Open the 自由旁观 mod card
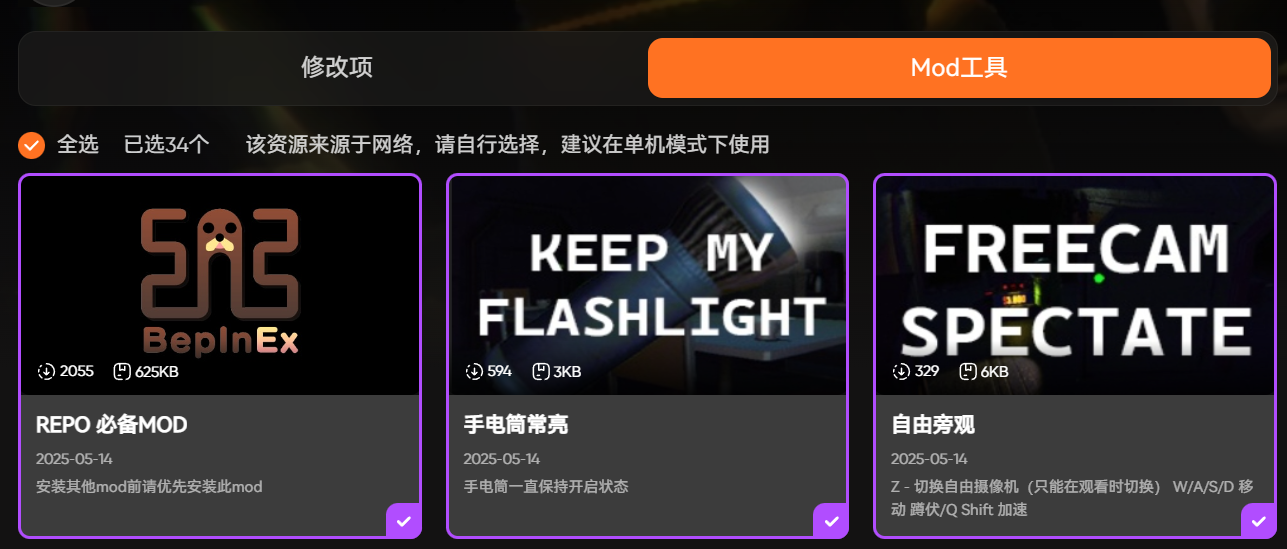 pos(1074,300)
